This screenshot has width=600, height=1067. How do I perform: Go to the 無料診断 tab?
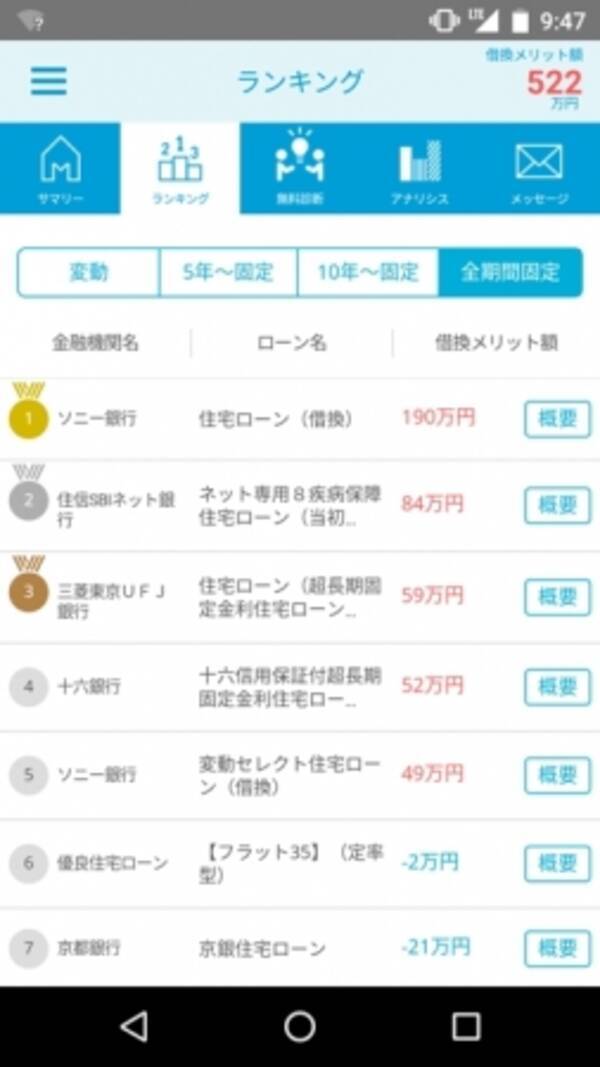pyautogui.click(x=299, y=169)
